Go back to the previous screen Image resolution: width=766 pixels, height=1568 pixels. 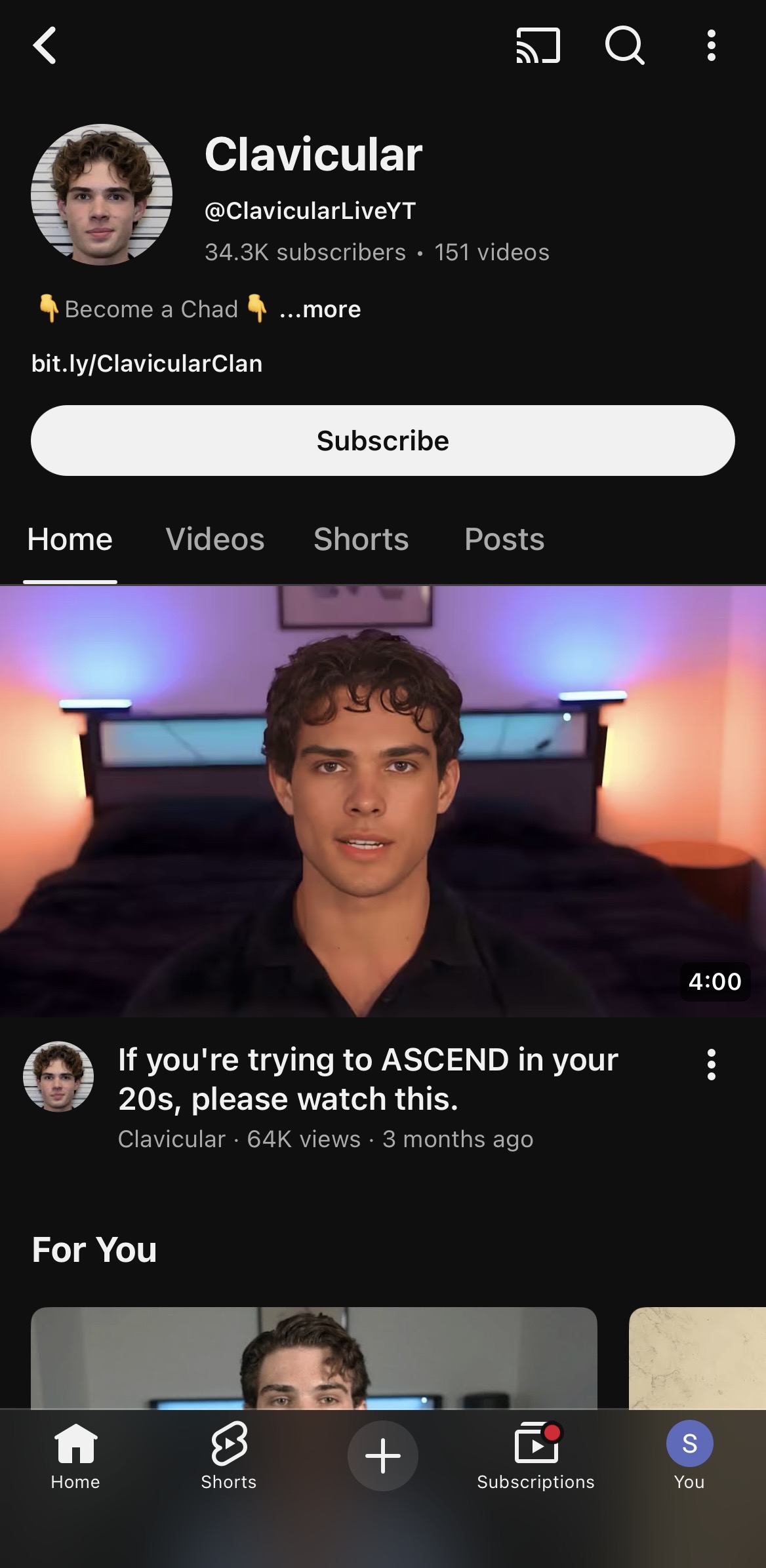(45, 45)
